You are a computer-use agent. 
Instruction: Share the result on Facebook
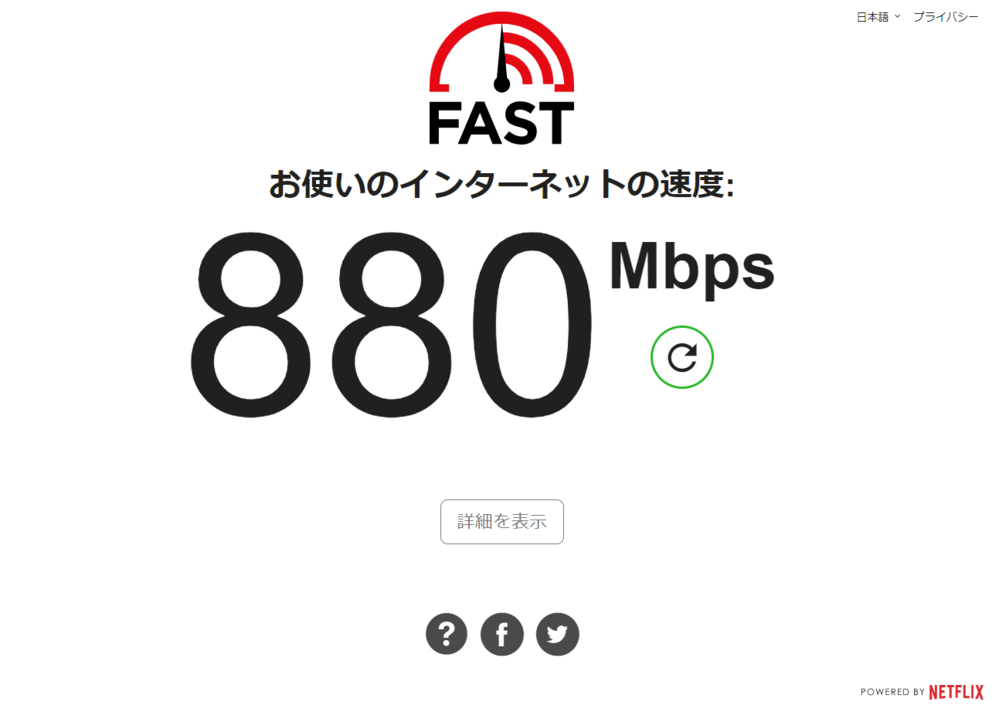502,634
